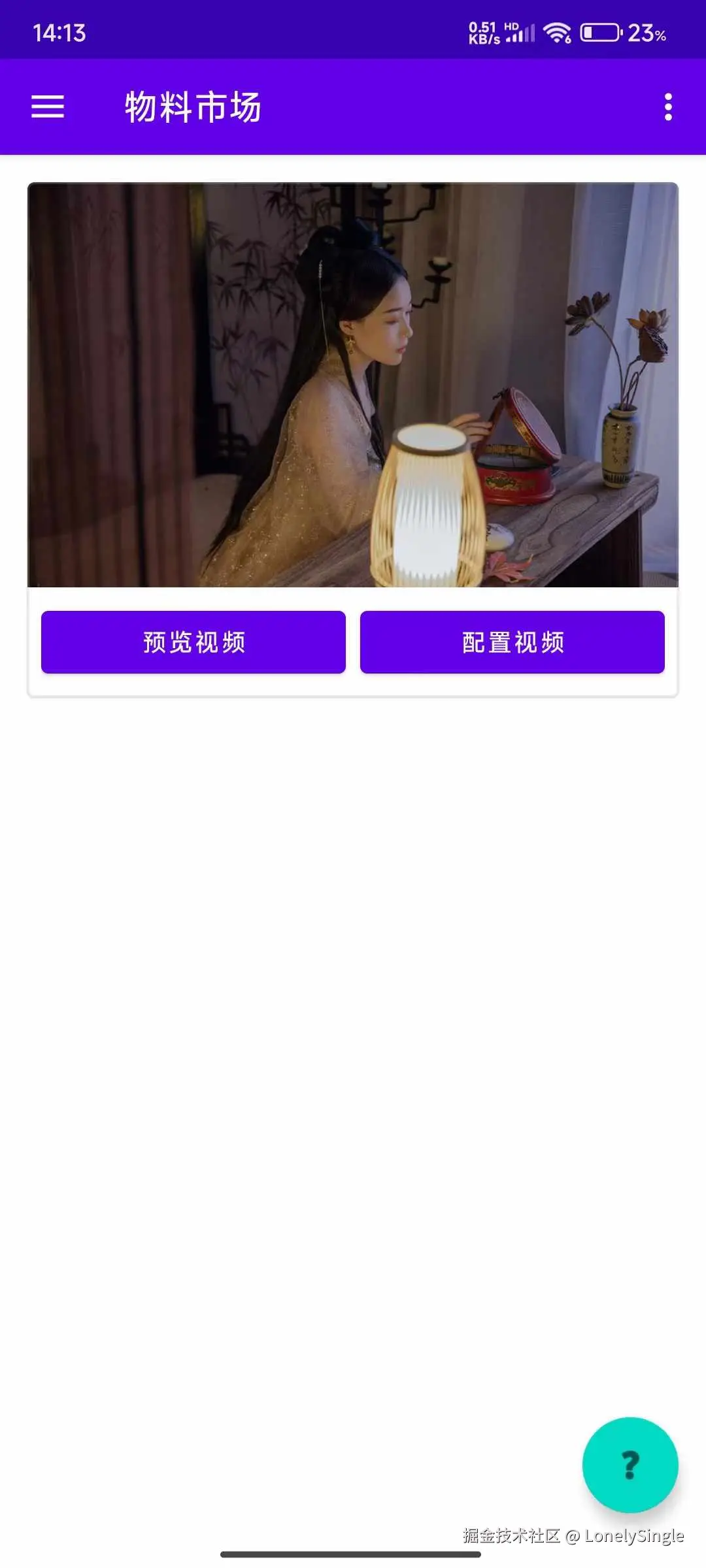Open the help question-mark floating button

coord(630,1464)
